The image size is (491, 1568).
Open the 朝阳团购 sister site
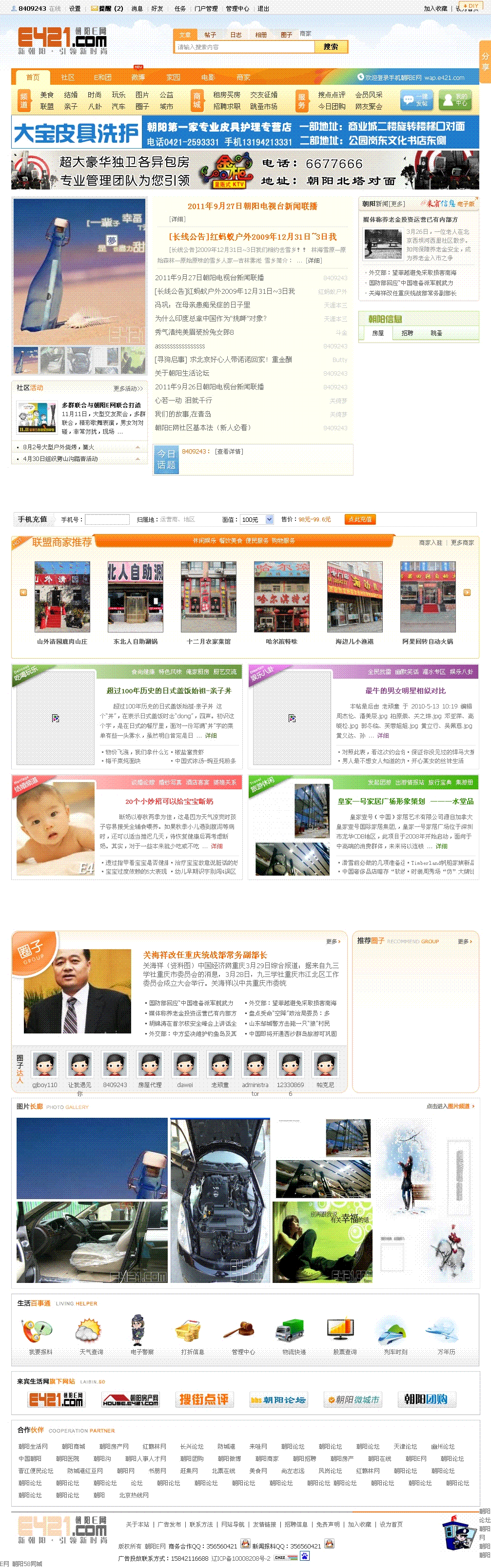coord(426,1399)
